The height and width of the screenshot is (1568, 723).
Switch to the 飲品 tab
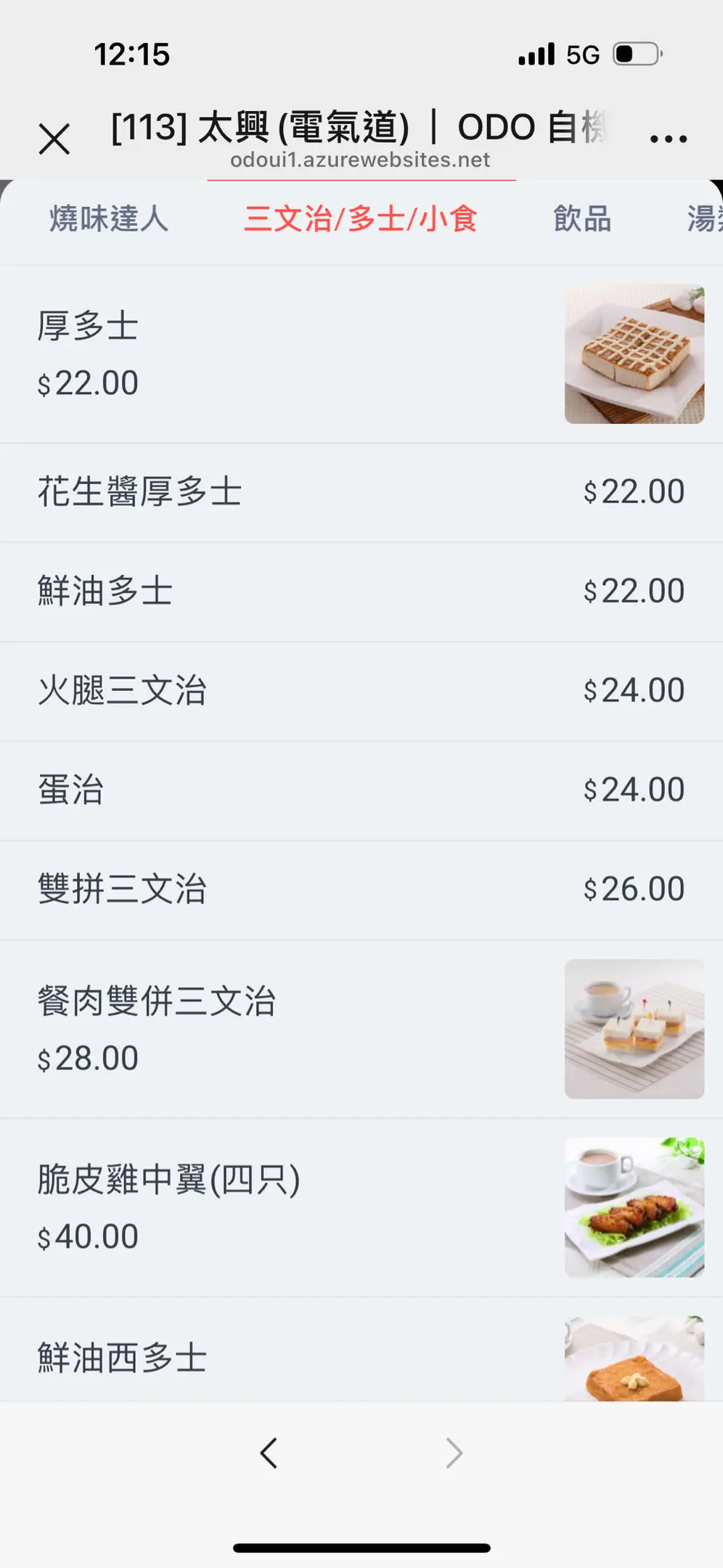582,219
